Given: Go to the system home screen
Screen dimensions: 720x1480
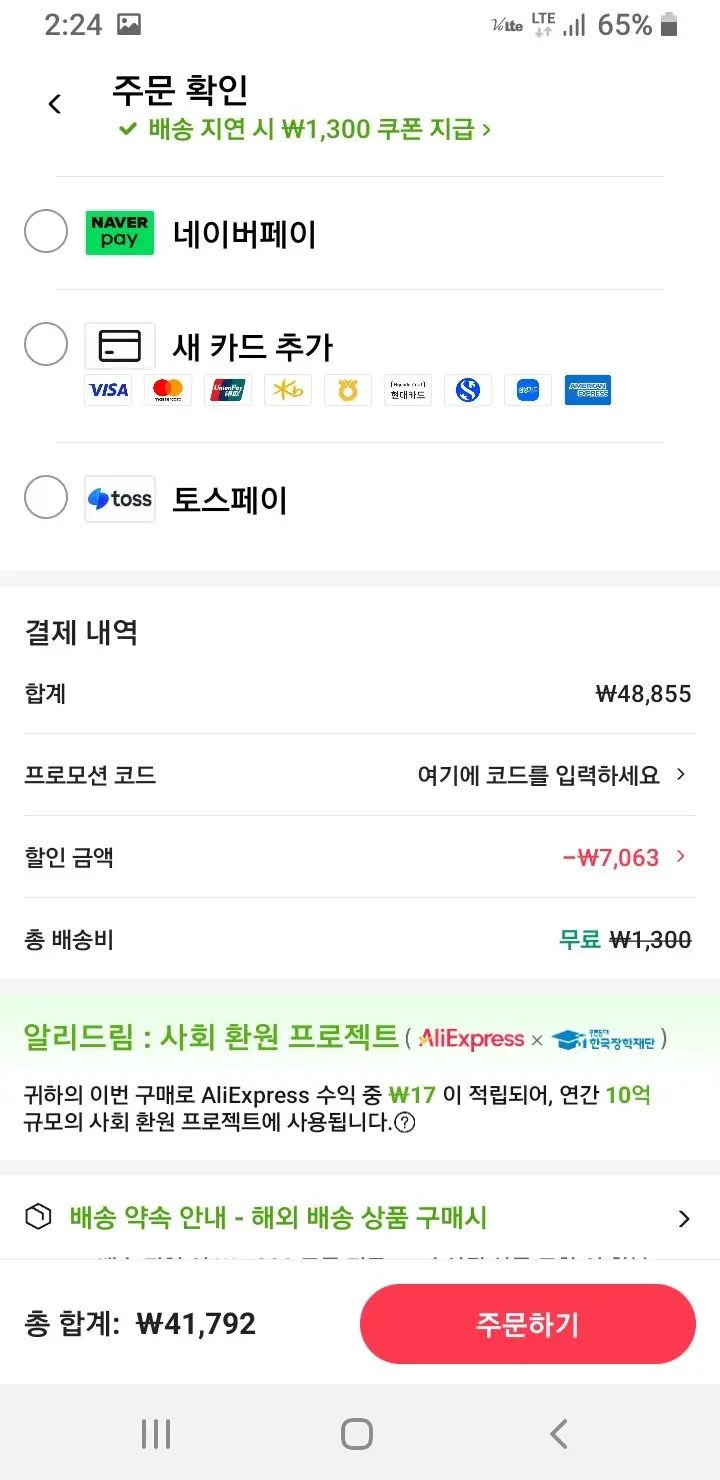Looking at the screenshot, I should coord(357,1434).
